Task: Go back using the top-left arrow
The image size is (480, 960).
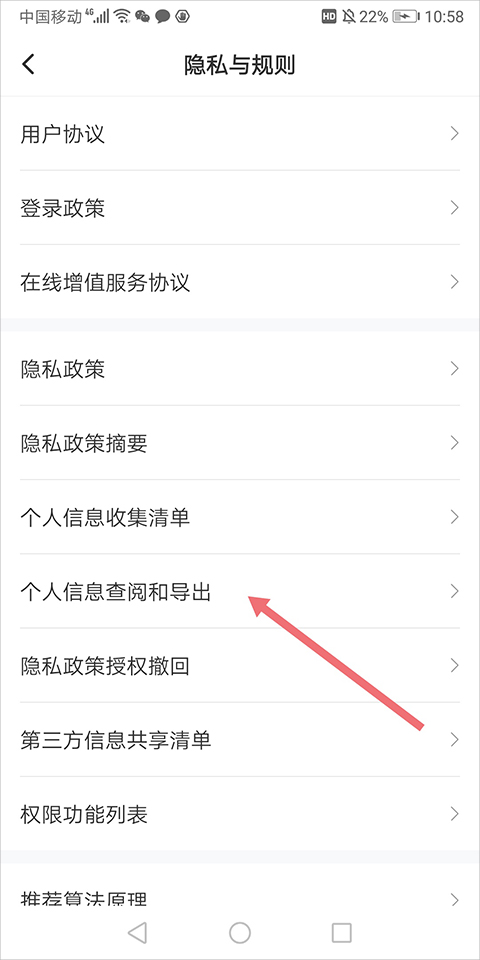Action: [x=28, y=65]
